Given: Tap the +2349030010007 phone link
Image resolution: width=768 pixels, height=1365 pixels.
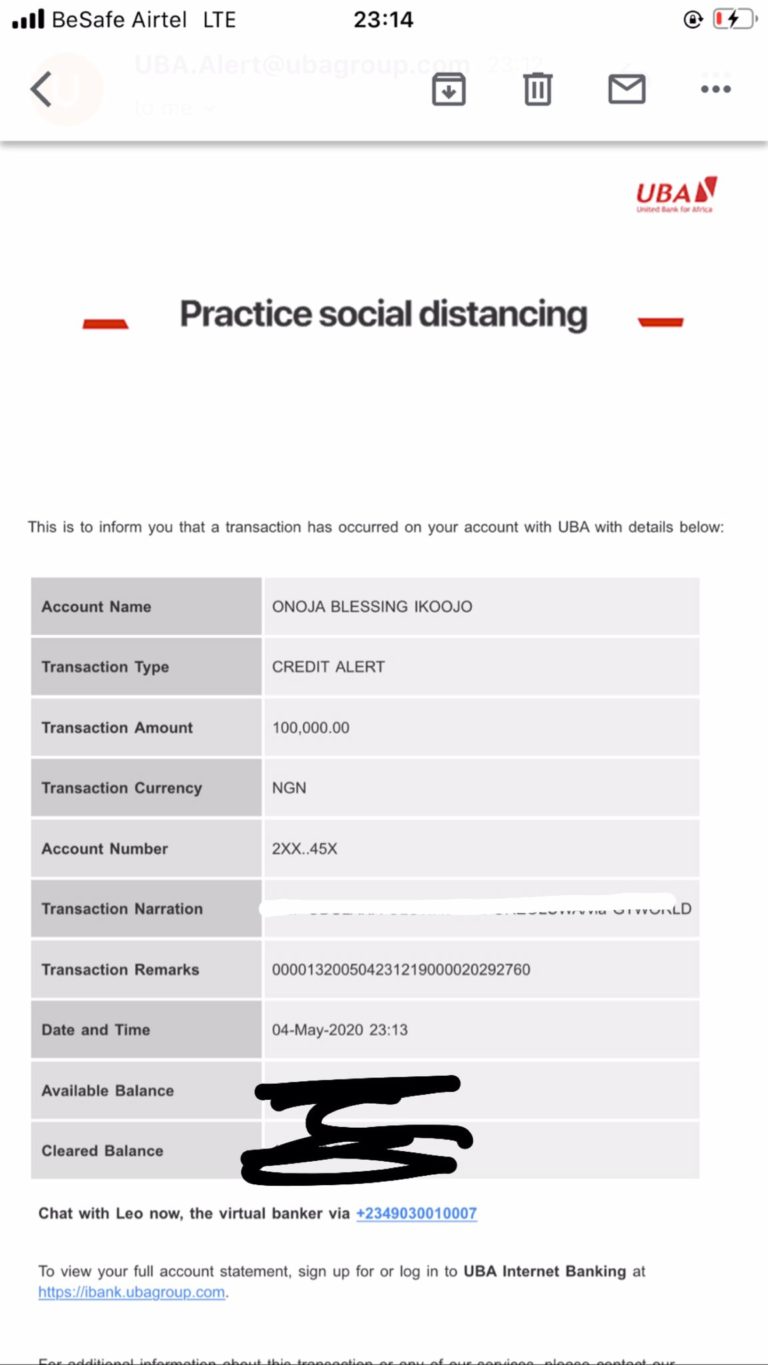Looking at the screenshot, I should pos(416,1213).
